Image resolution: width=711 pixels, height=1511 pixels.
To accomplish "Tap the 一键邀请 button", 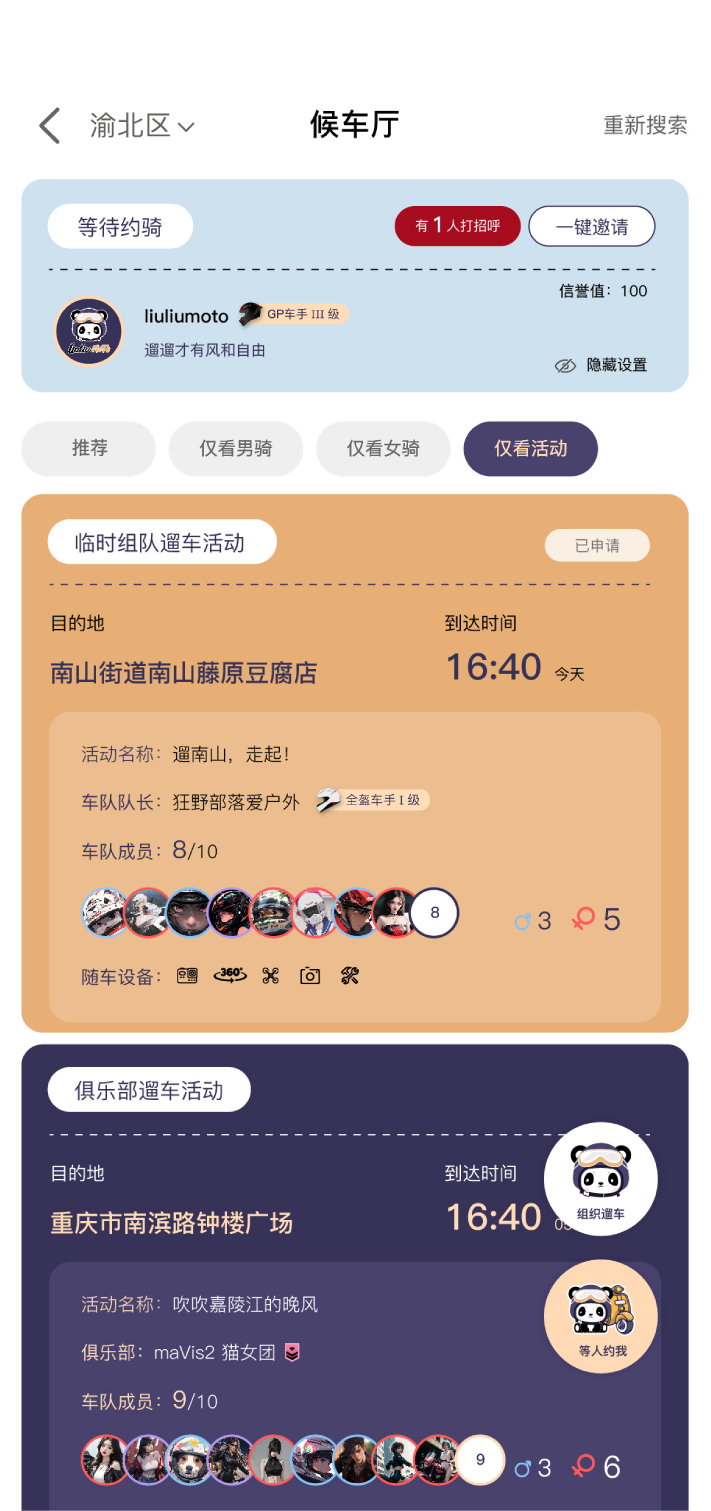I will coord(591,226).
